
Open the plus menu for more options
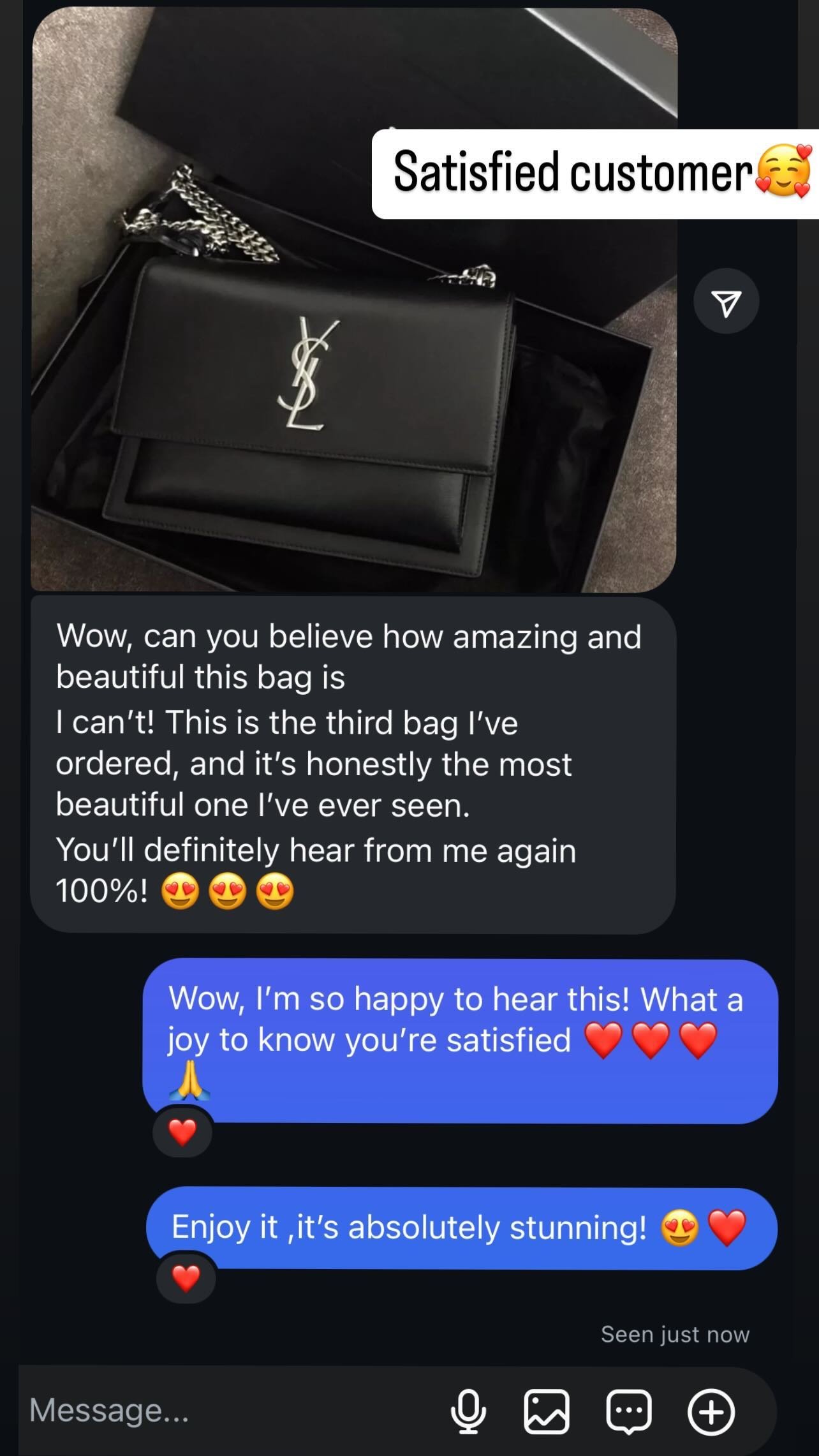711,1411
